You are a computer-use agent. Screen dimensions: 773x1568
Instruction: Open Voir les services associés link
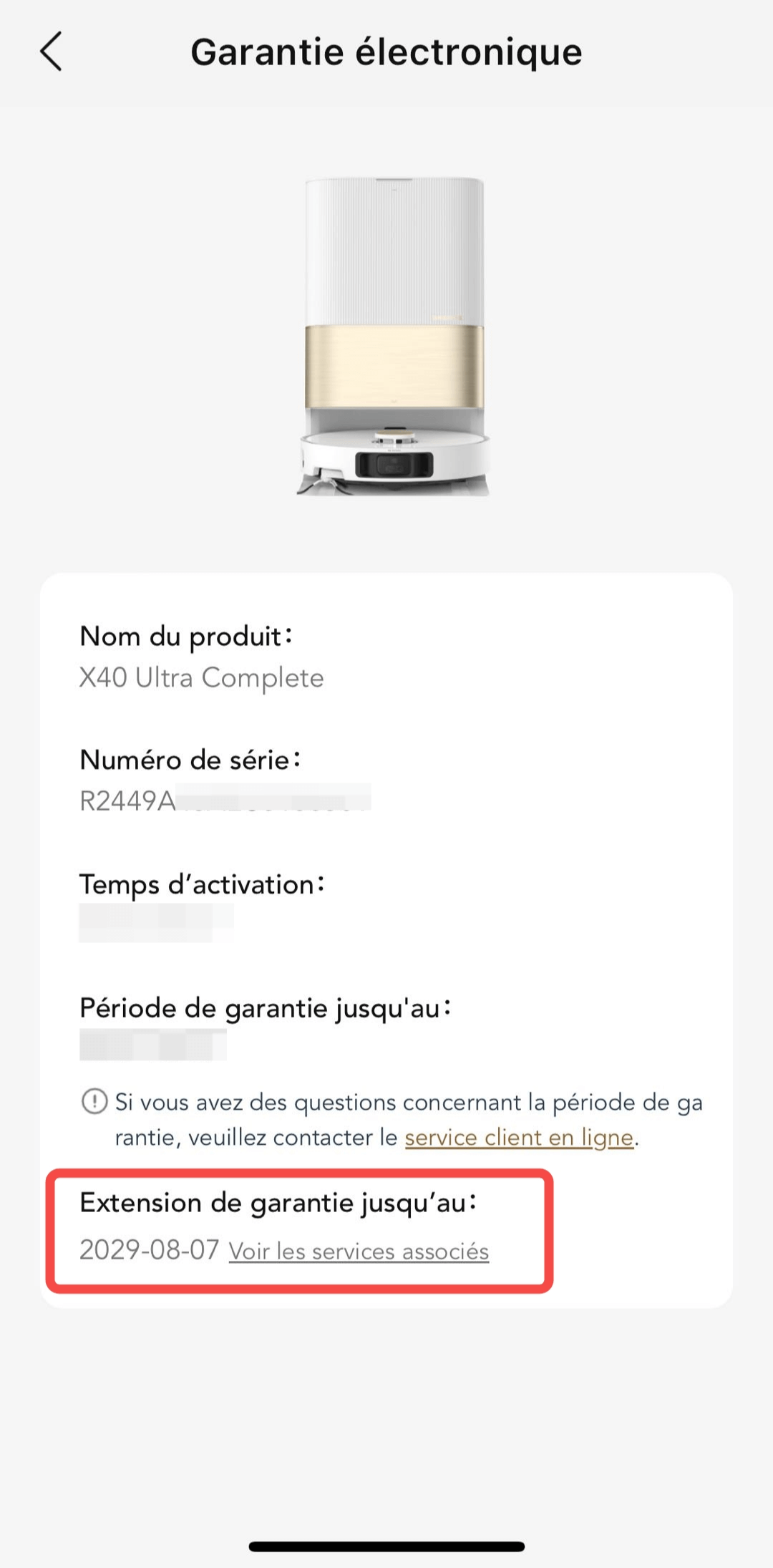coord(359,1251)
